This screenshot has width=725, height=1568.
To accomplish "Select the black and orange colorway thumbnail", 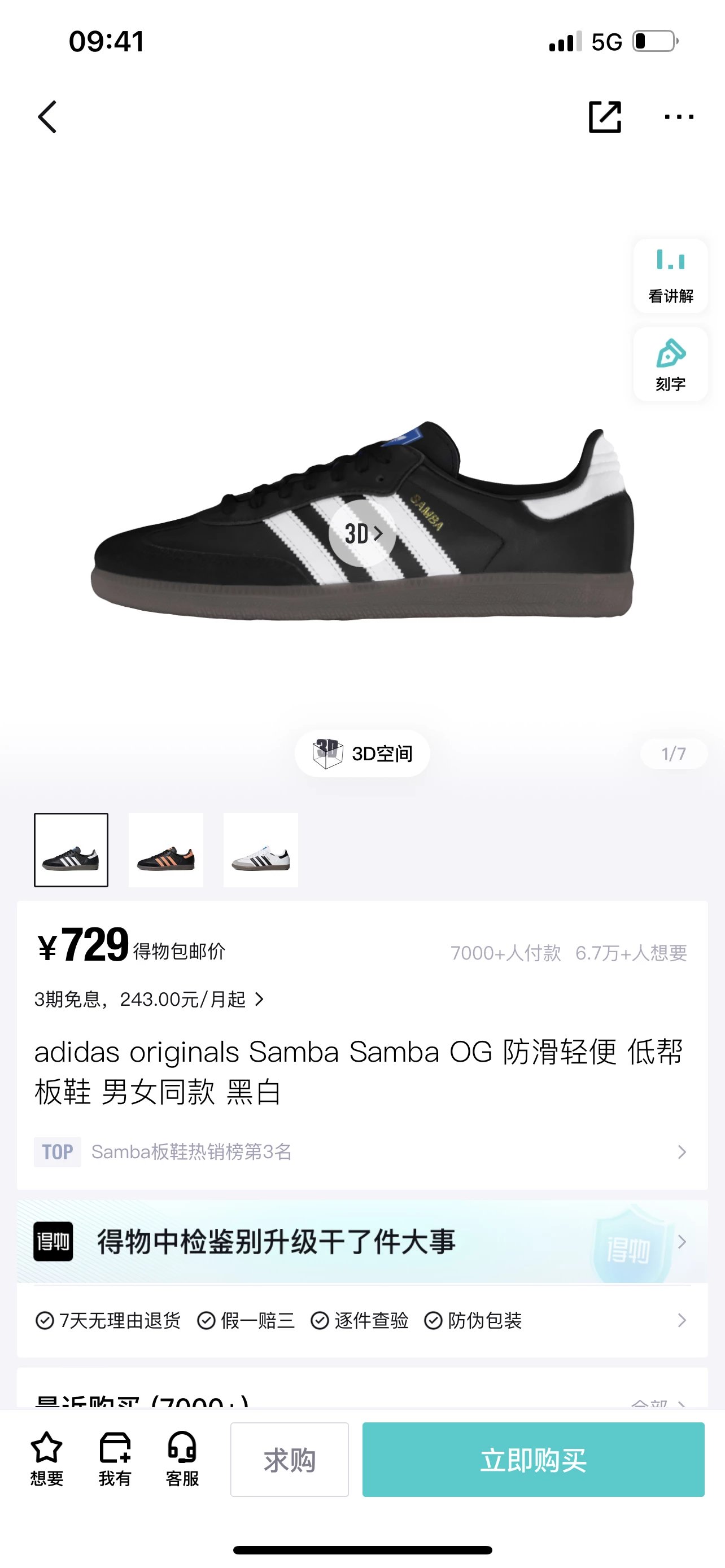I will pos(165,849).
